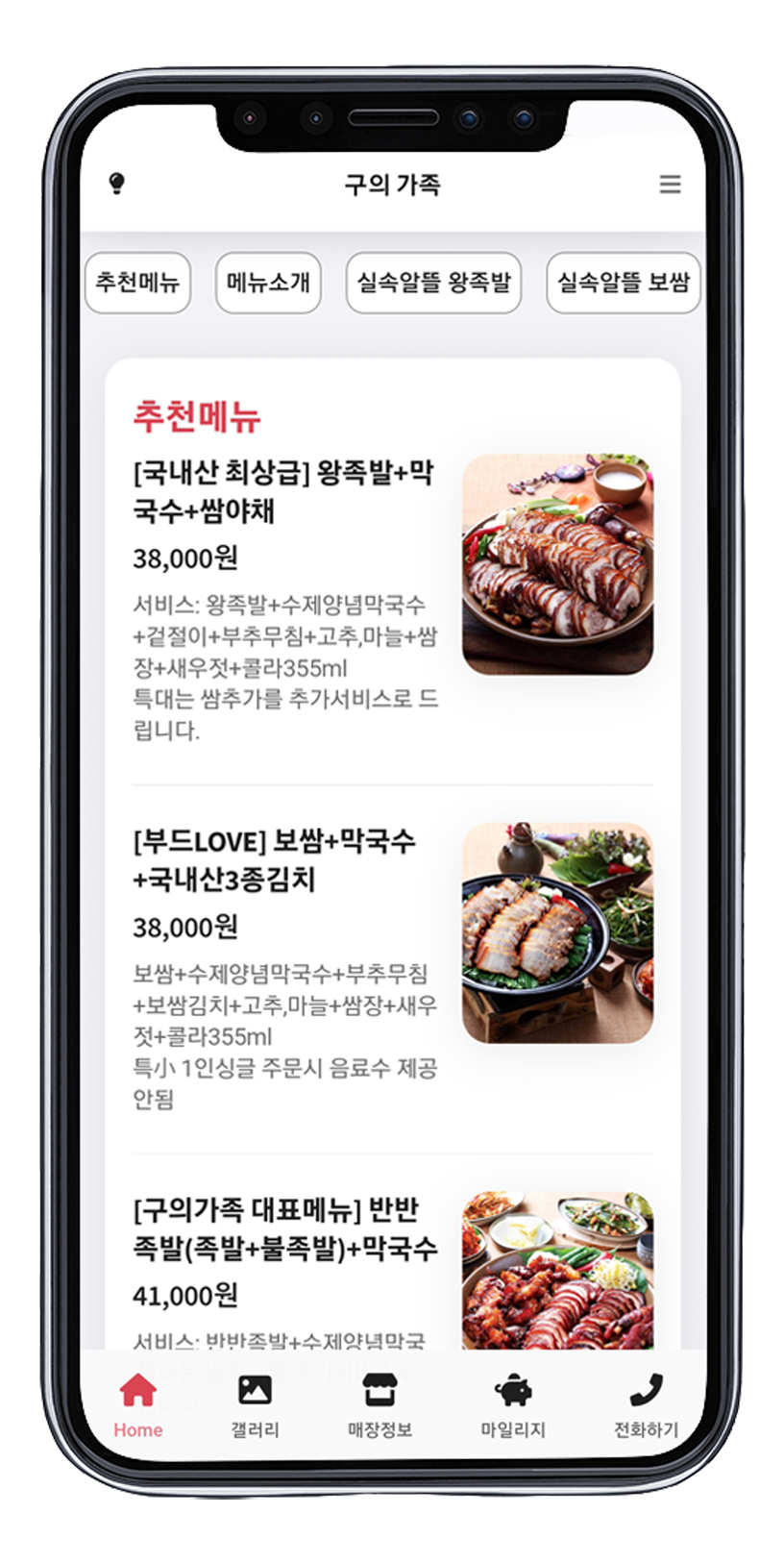
Task: Open the hamburger menu
Action: click(x=670, y=185)
